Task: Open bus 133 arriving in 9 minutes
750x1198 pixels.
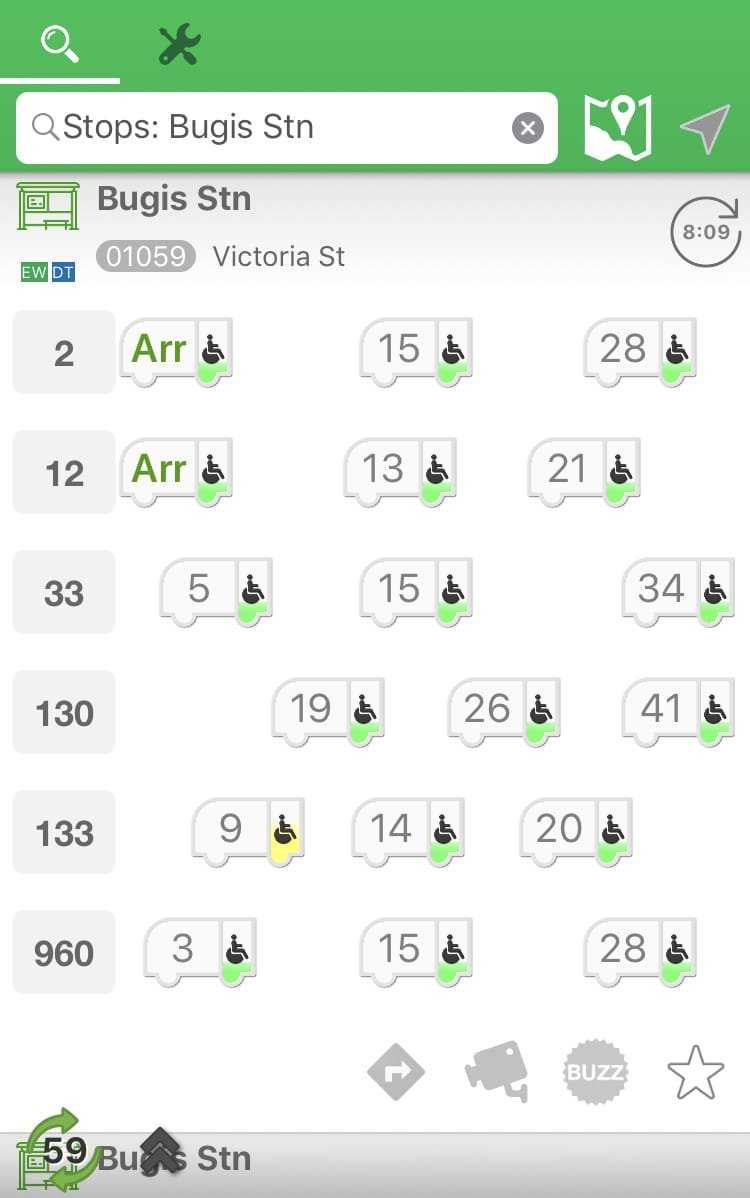Action: (x=248, y=830)
